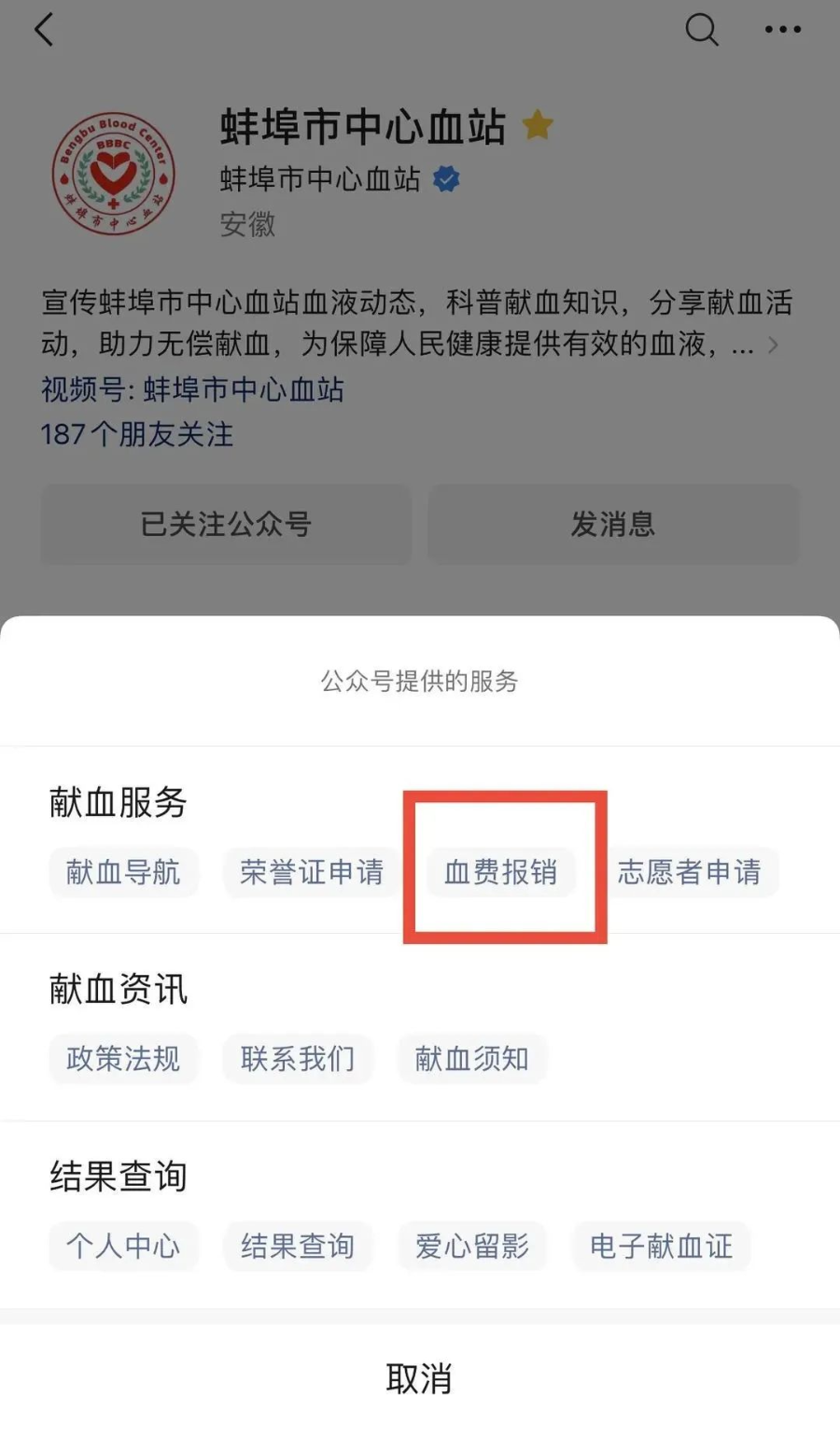This screenshot has height=1438, width=840.
Task: Select the 献血导航 service chip
Action: click(x=123, y=872)
